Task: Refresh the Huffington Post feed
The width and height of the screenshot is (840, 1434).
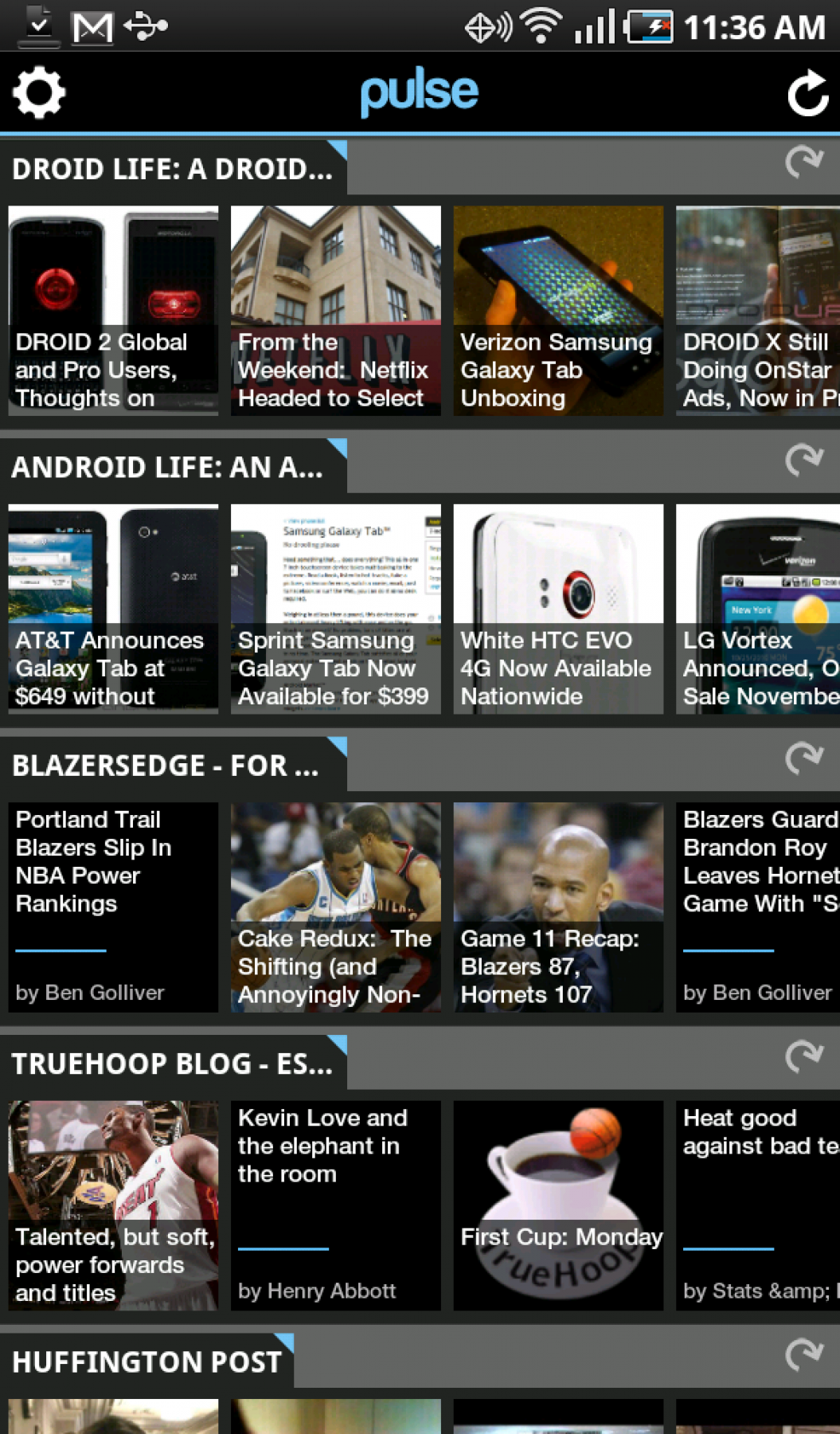Action: pyautogui.click(x=803, y=1354)
